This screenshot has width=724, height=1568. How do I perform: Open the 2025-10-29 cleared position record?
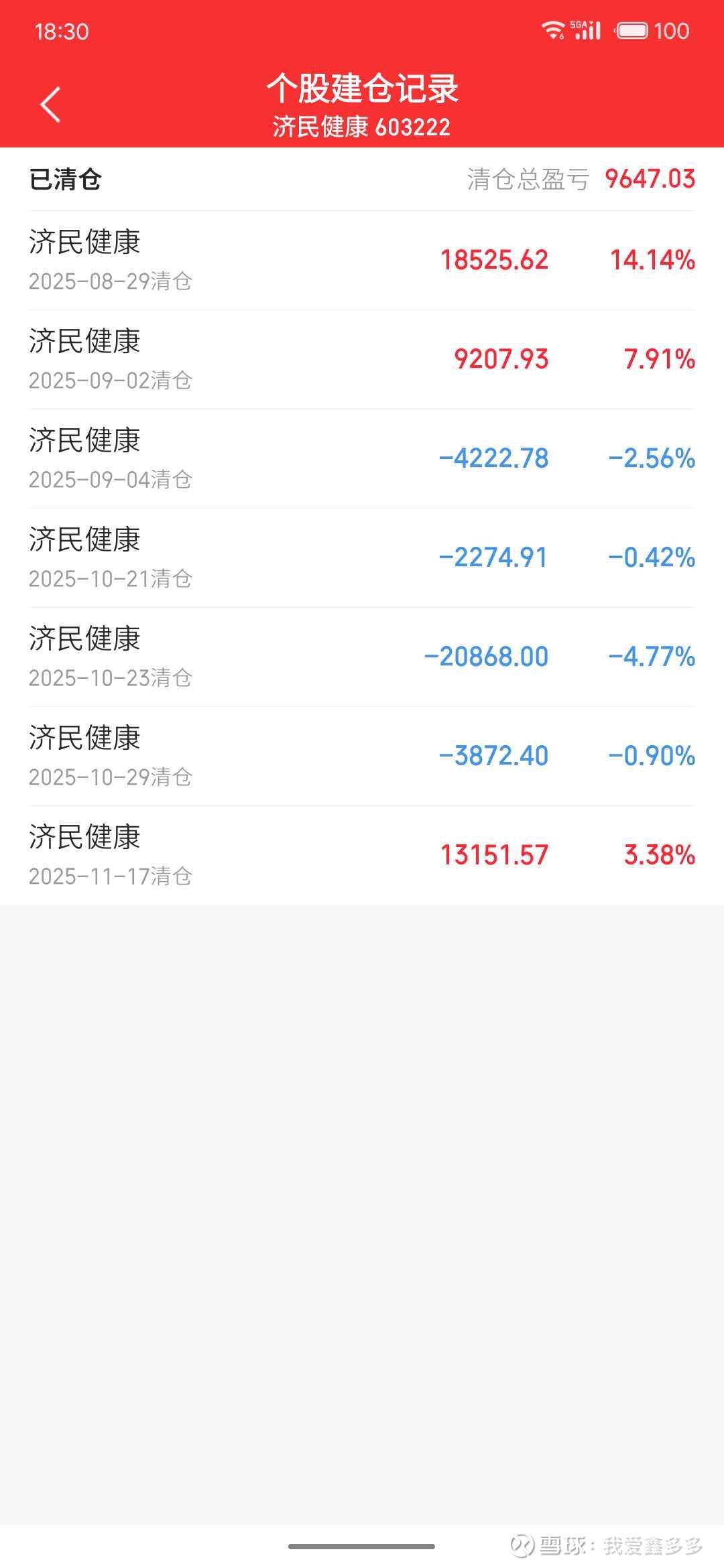pos(362,756)
